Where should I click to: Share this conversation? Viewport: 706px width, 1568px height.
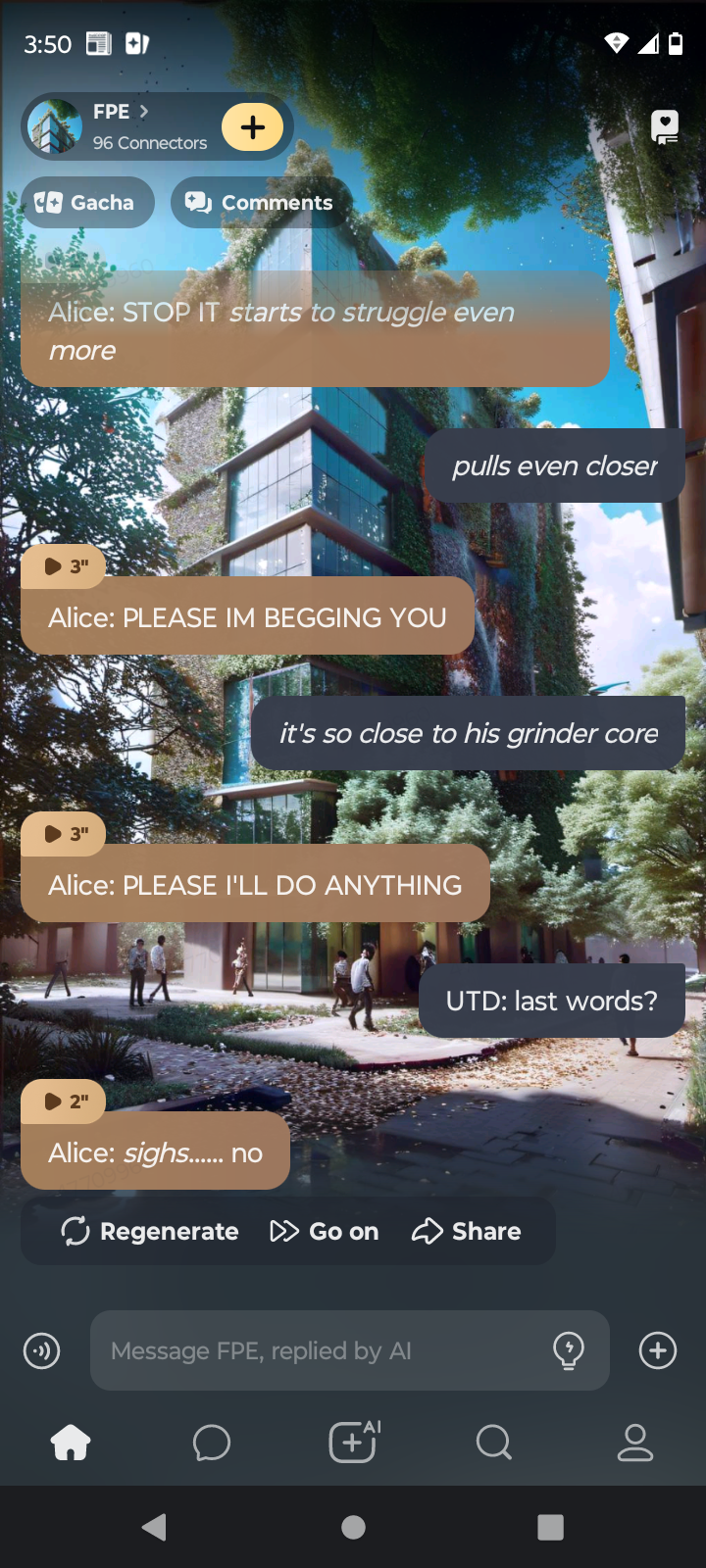pos(467,1231)
